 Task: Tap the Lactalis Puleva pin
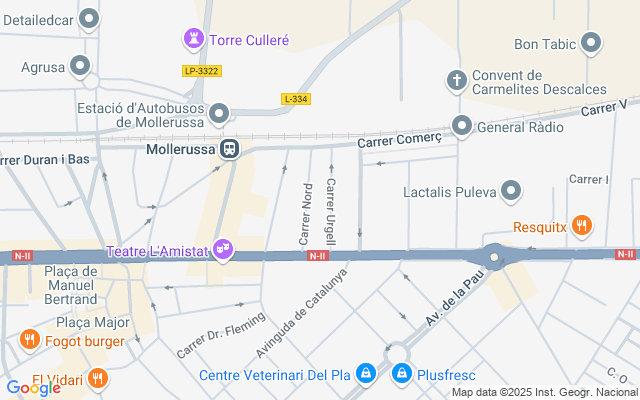tap(512, 190)
